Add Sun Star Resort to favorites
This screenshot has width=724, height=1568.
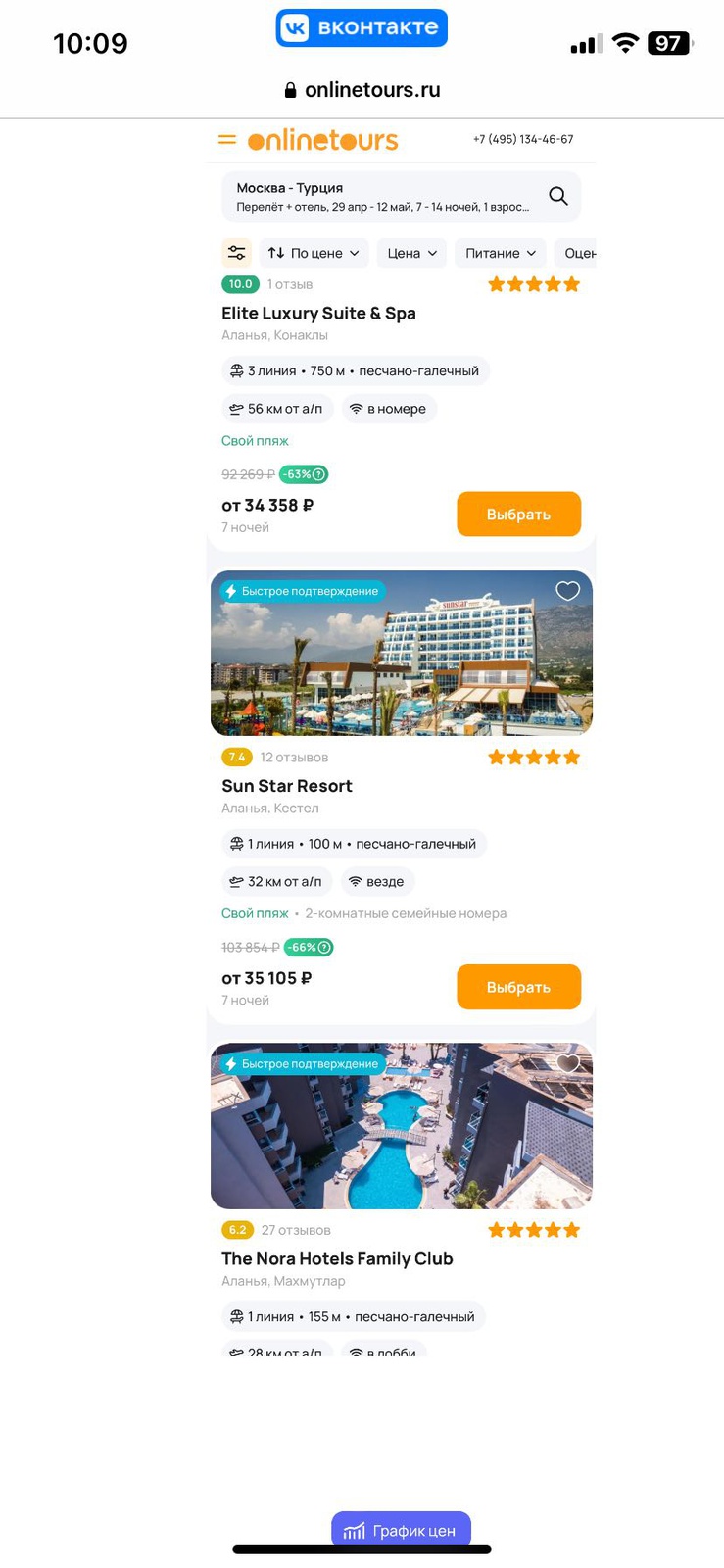point(568,590)
